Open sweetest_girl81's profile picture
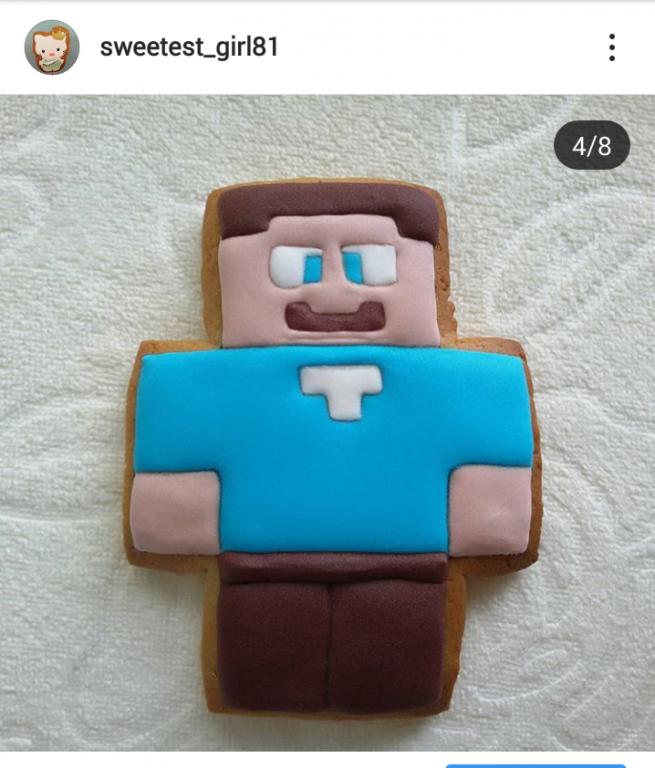 pos(51,47)
